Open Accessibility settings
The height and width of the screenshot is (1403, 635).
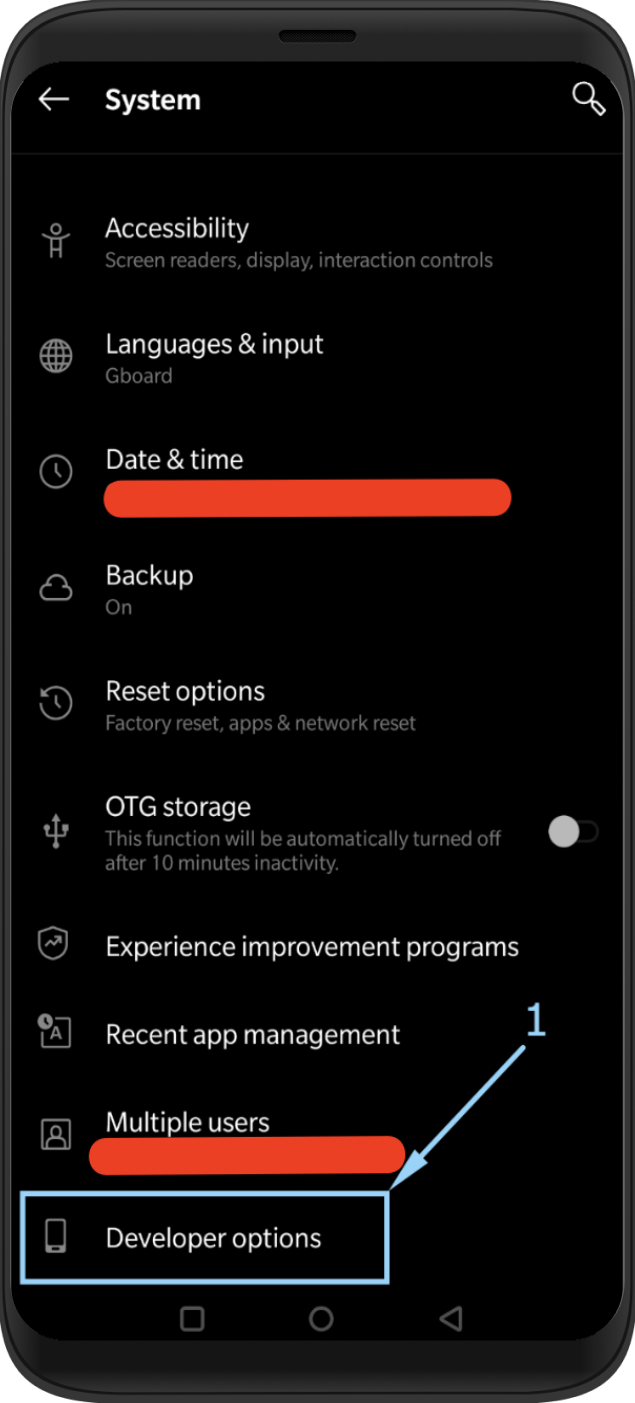pos(298,243)
